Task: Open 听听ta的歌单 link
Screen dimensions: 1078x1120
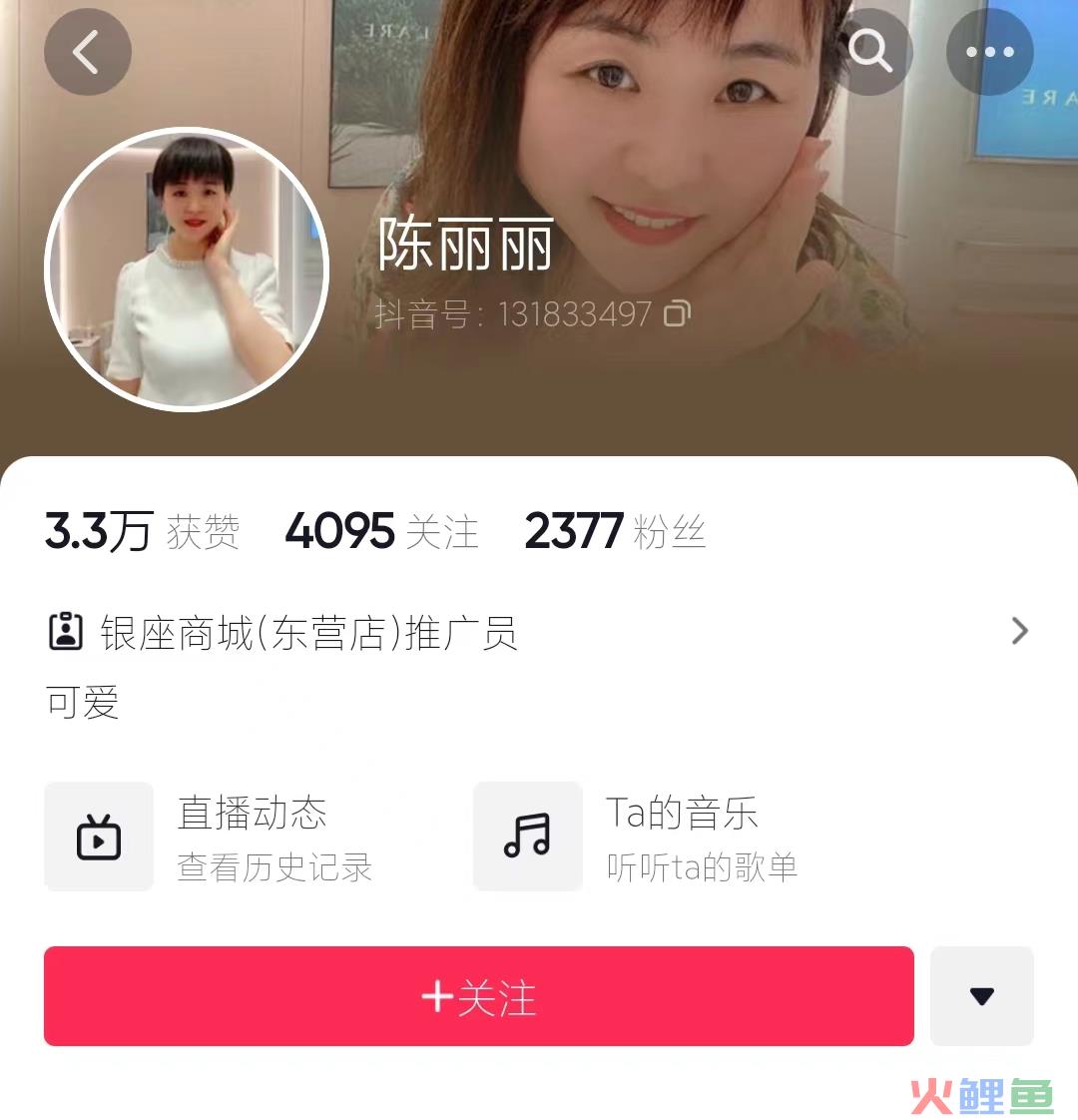Action: [x=702, y=868]
